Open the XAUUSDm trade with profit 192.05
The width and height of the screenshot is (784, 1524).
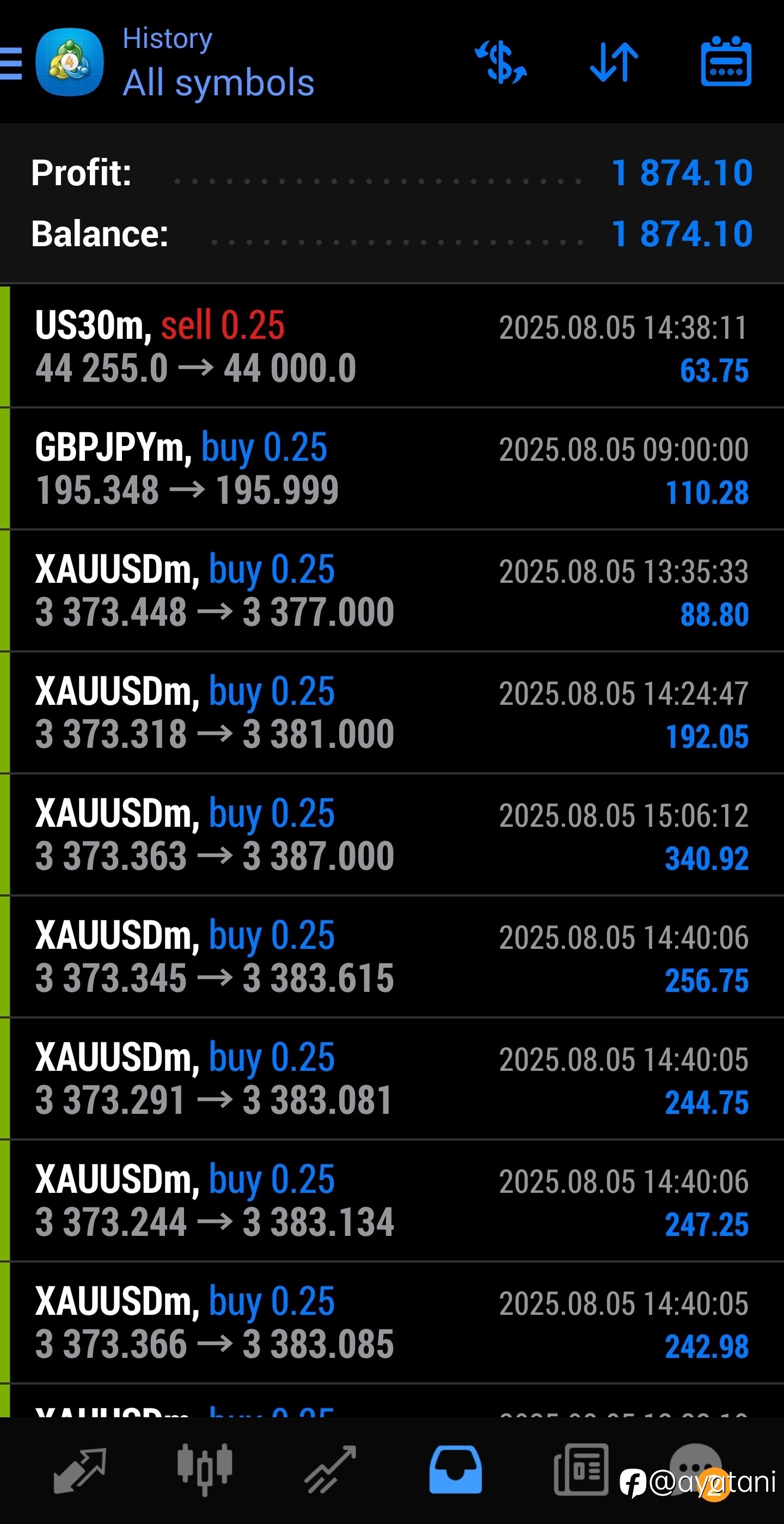(x=392, y=713)
